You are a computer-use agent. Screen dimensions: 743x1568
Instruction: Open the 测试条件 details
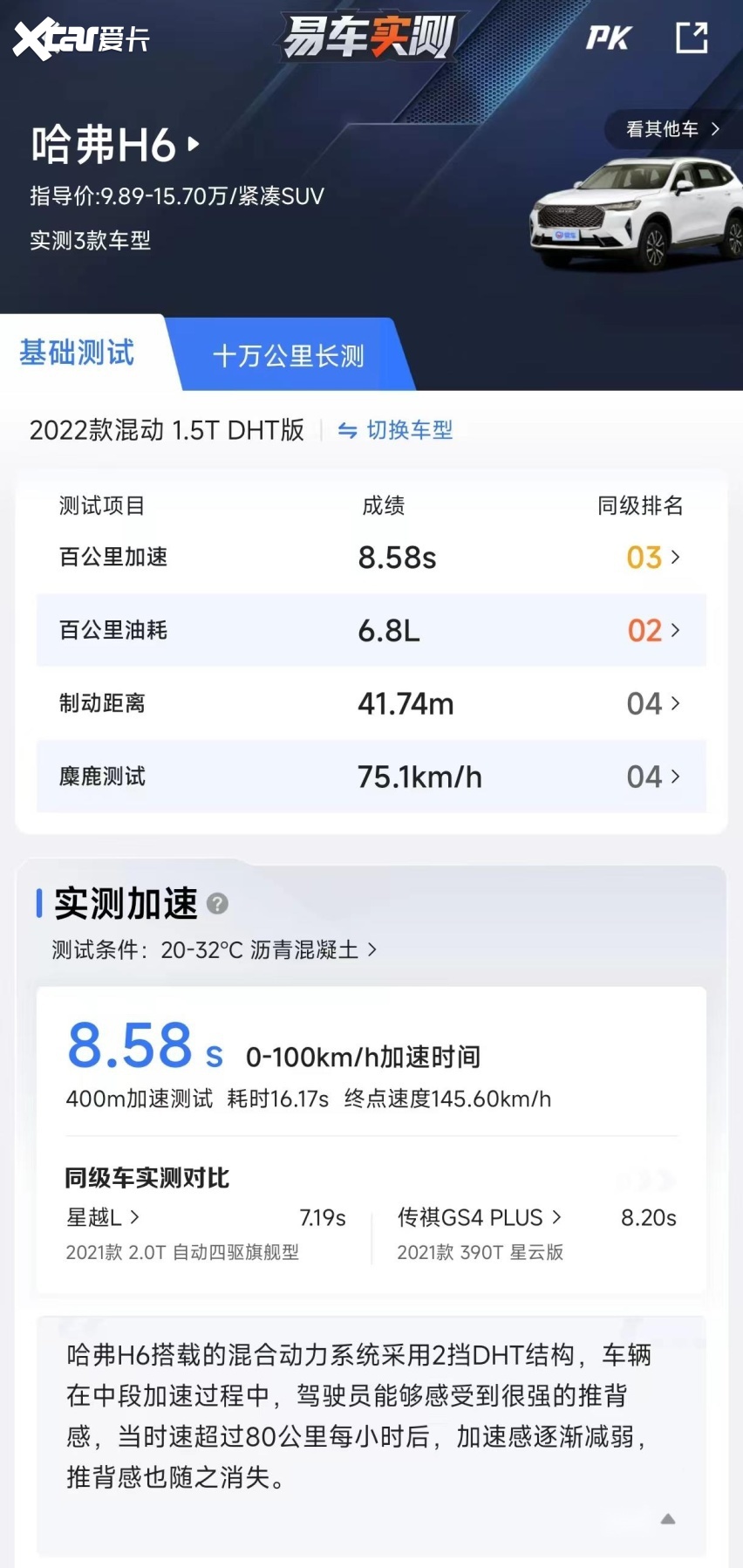tap(215, 950)
